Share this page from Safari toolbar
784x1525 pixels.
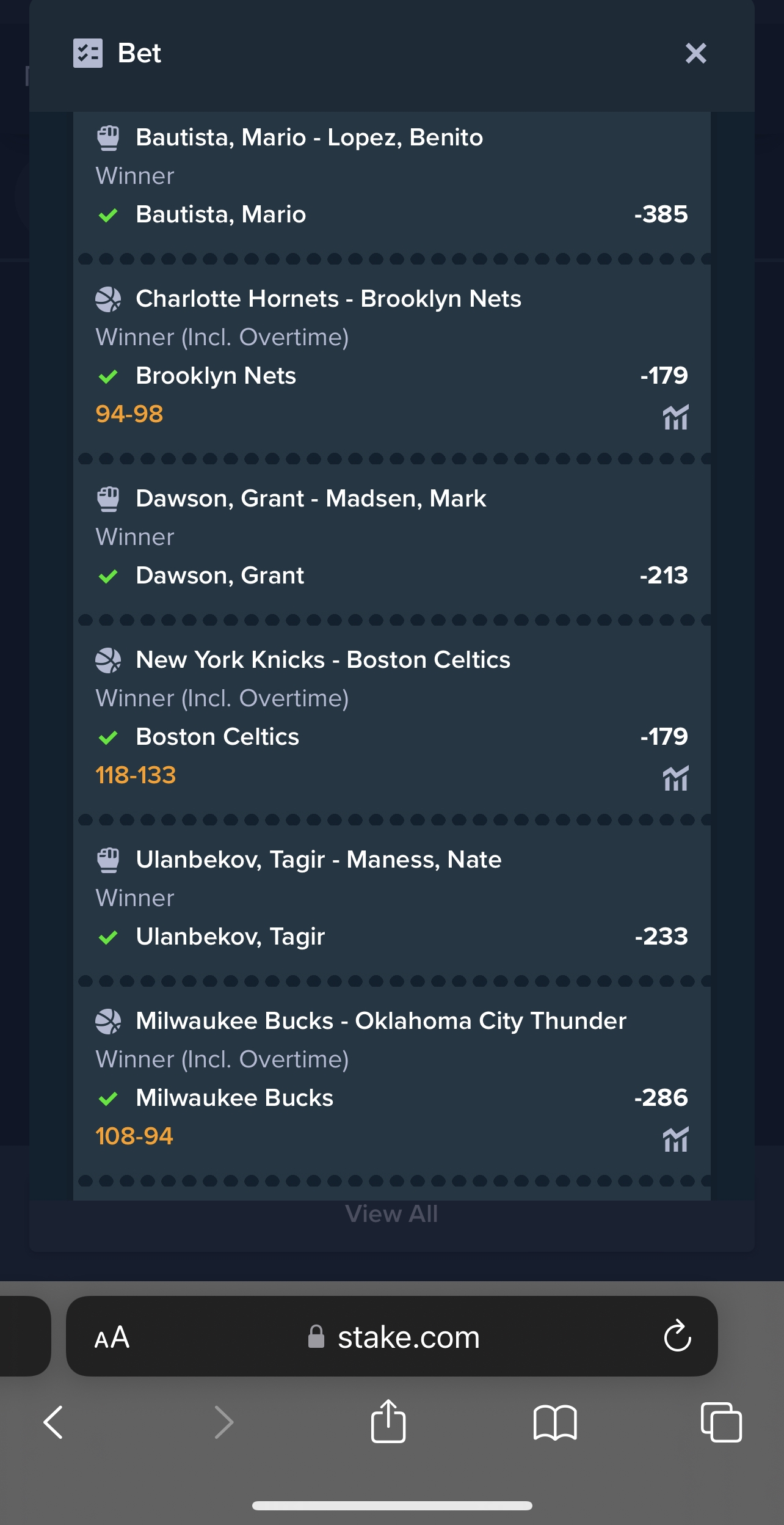pos(388,1421)
